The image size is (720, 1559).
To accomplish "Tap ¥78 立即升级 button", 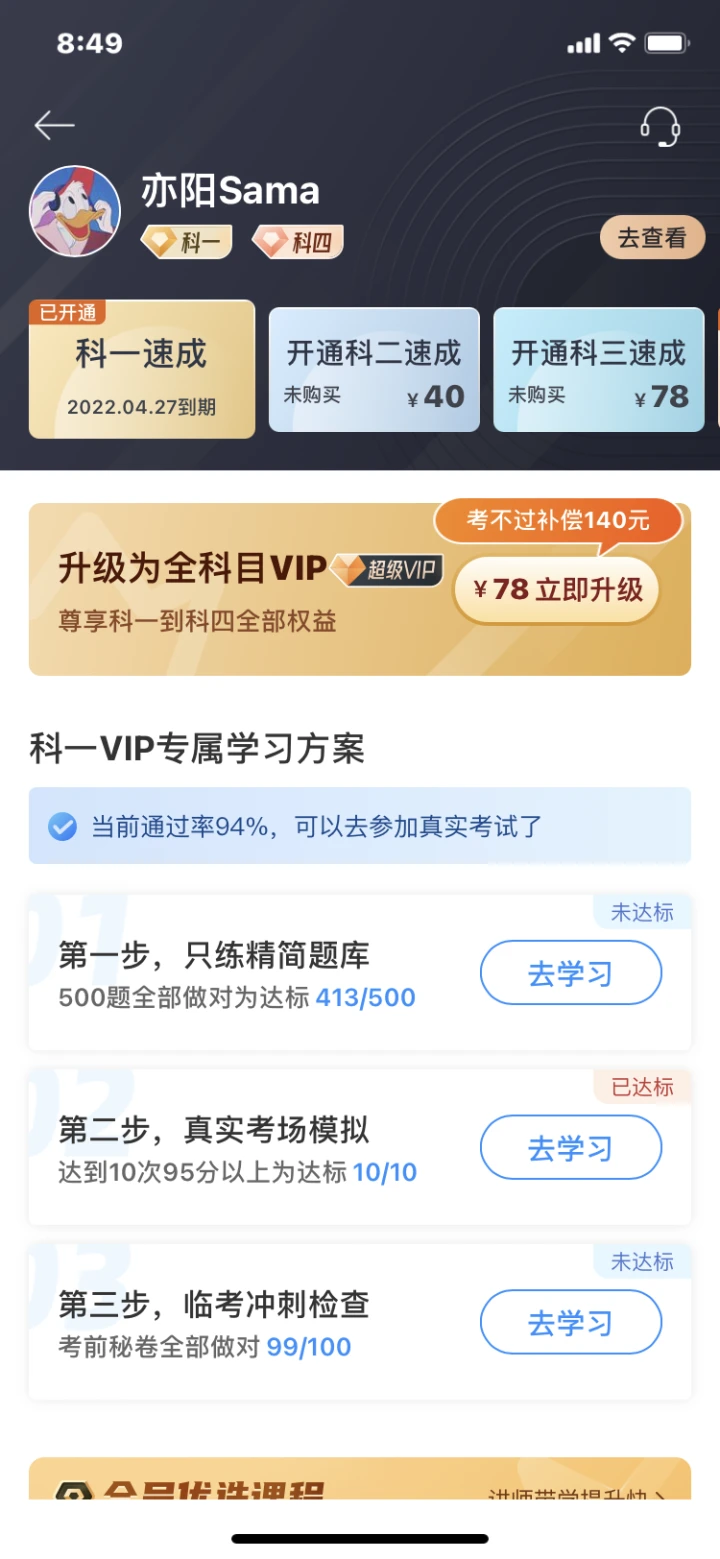I will (x=557, y=590).
